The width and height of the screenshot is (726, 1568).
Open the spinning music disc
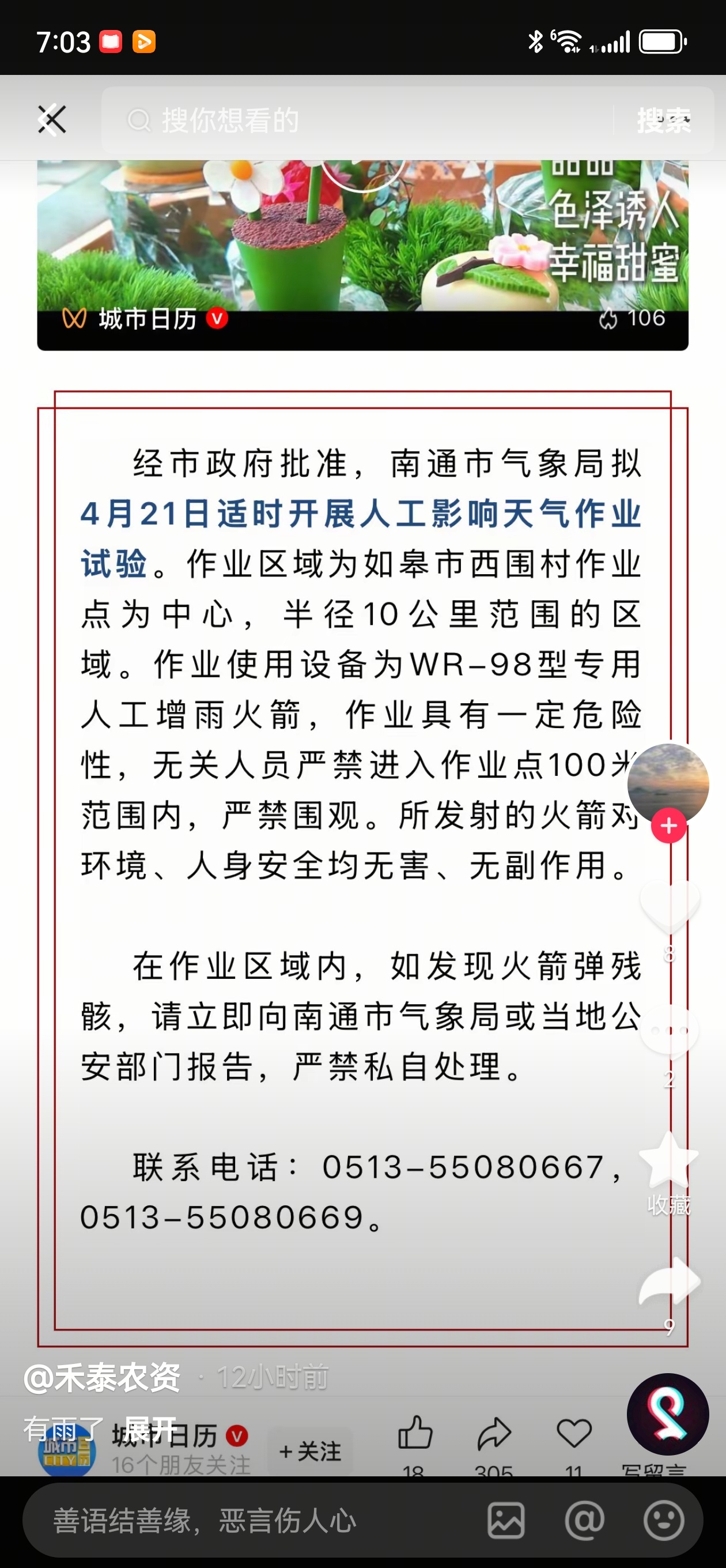pyautogui.click(x=668, y=1414)
